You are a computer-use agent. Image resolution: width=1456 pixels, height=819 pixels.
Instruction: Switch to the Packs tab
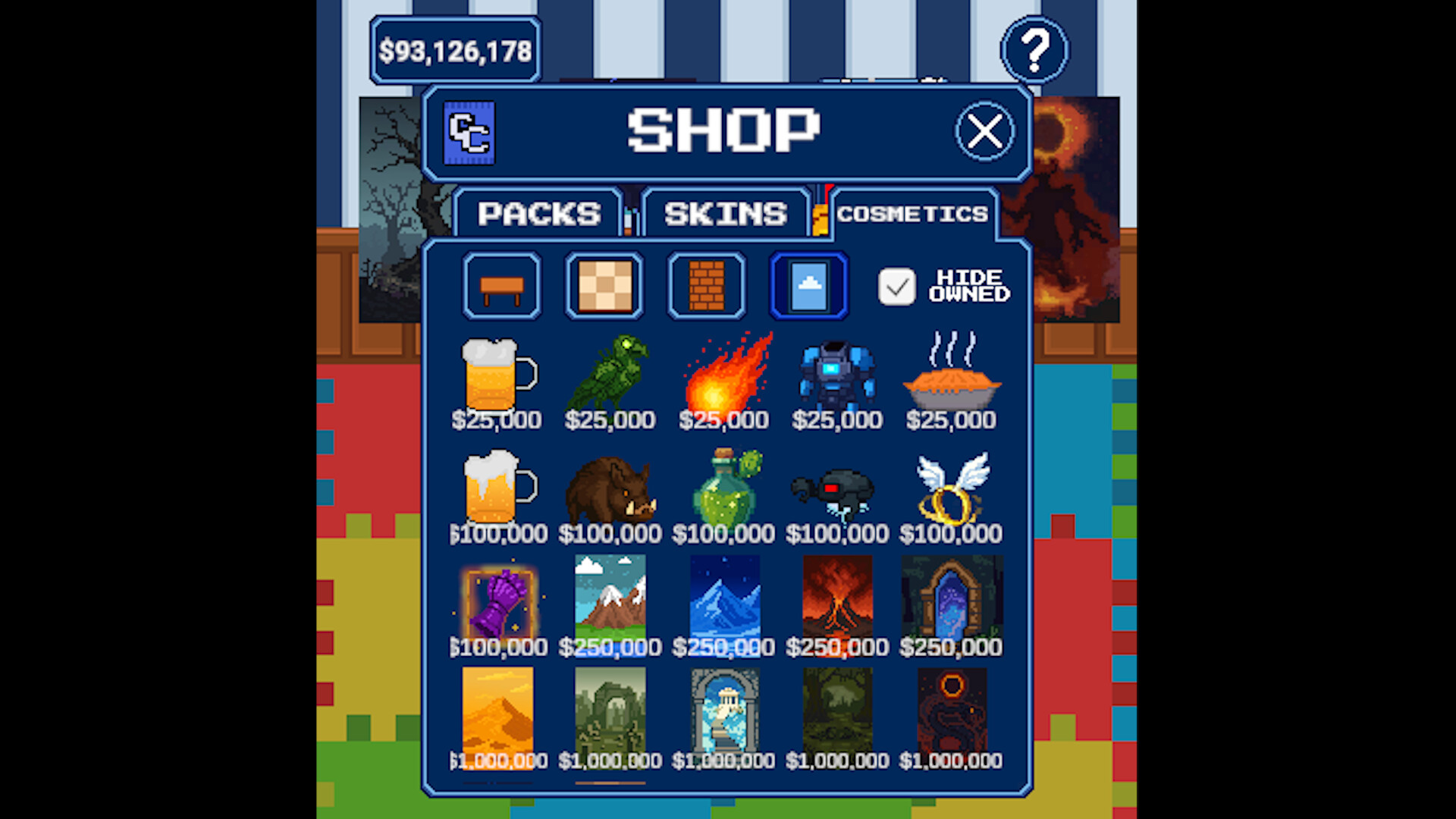pos(538,214)
